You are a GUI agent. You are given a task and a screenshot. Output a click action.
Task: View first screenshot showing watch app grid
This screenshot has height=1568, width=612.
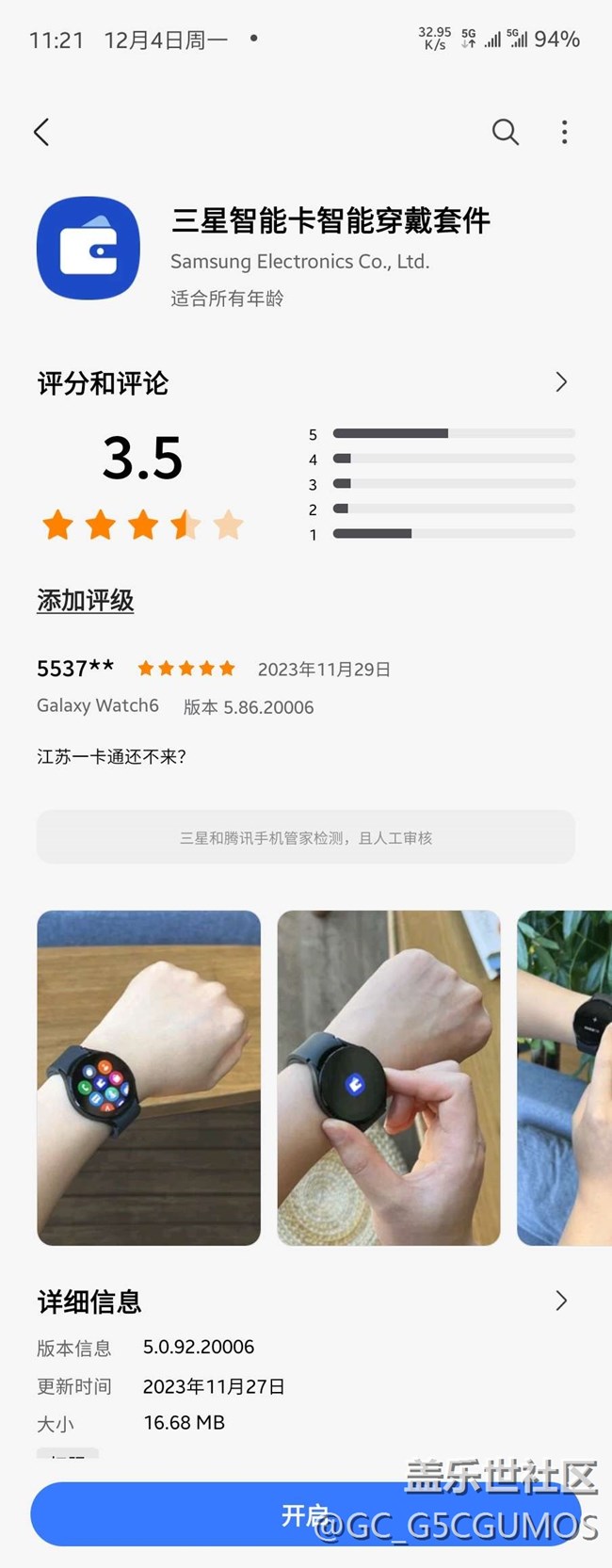[149, 1077]
